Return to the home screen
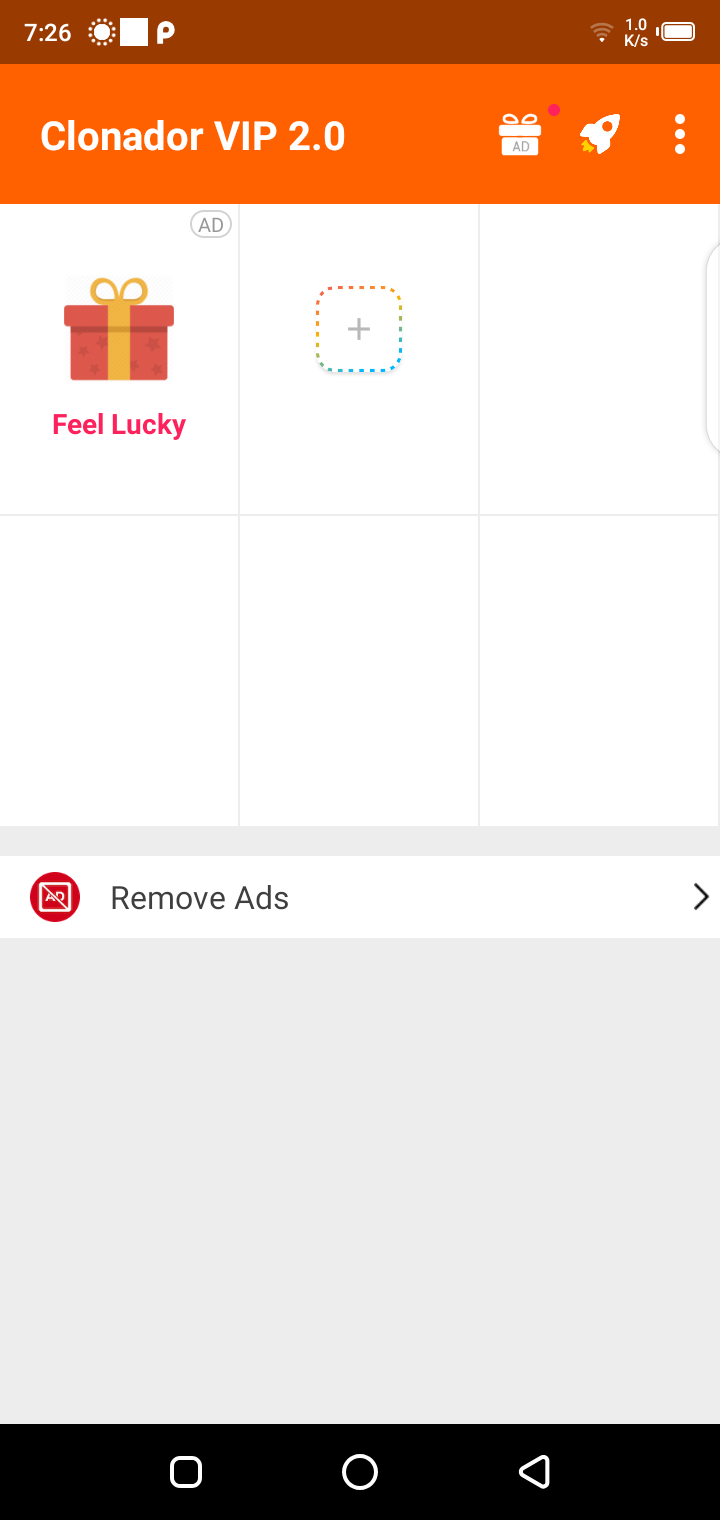720x1520 pixels. (x=360, y=1471)
